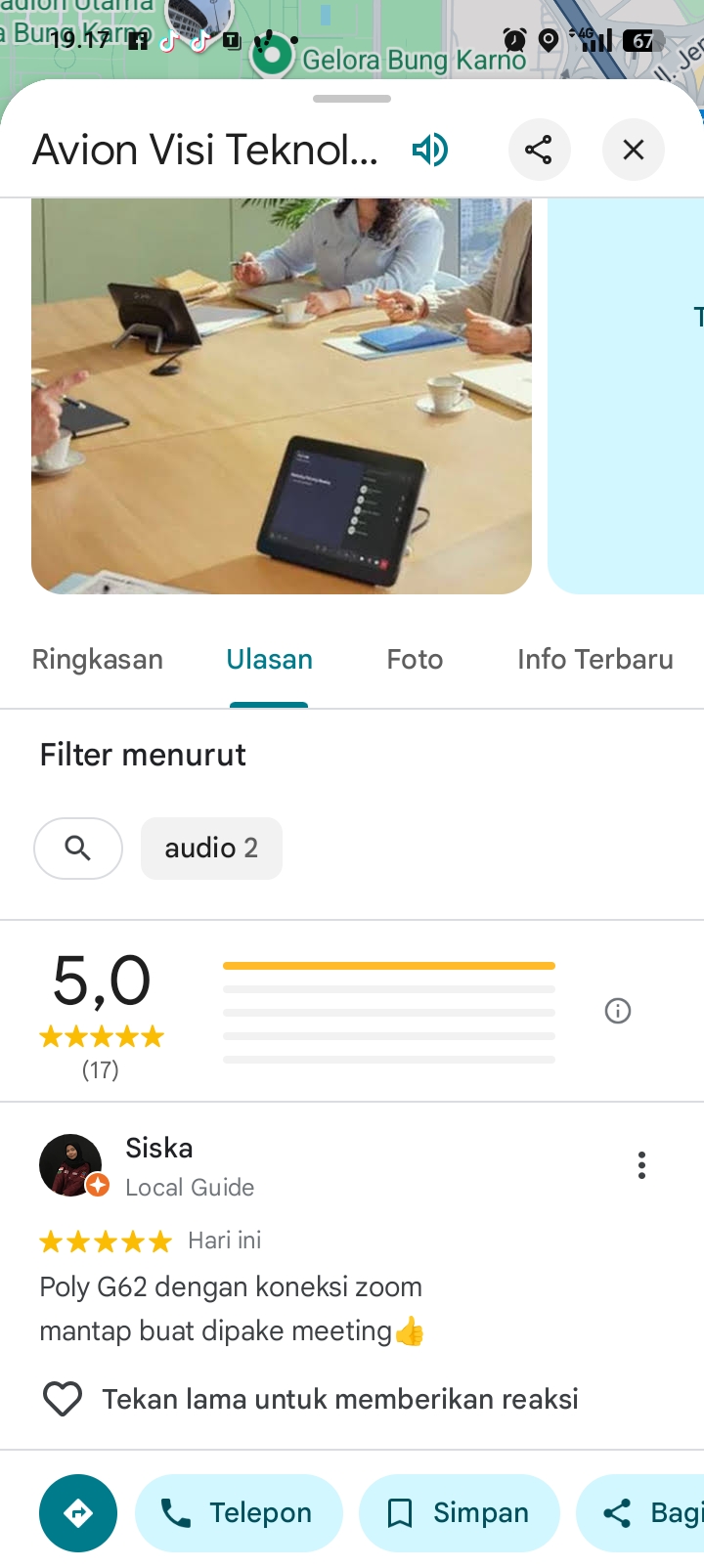Tap the Bagikan button in bottom bar
Screen dimensions: 704x1568
pos(640,1513)
